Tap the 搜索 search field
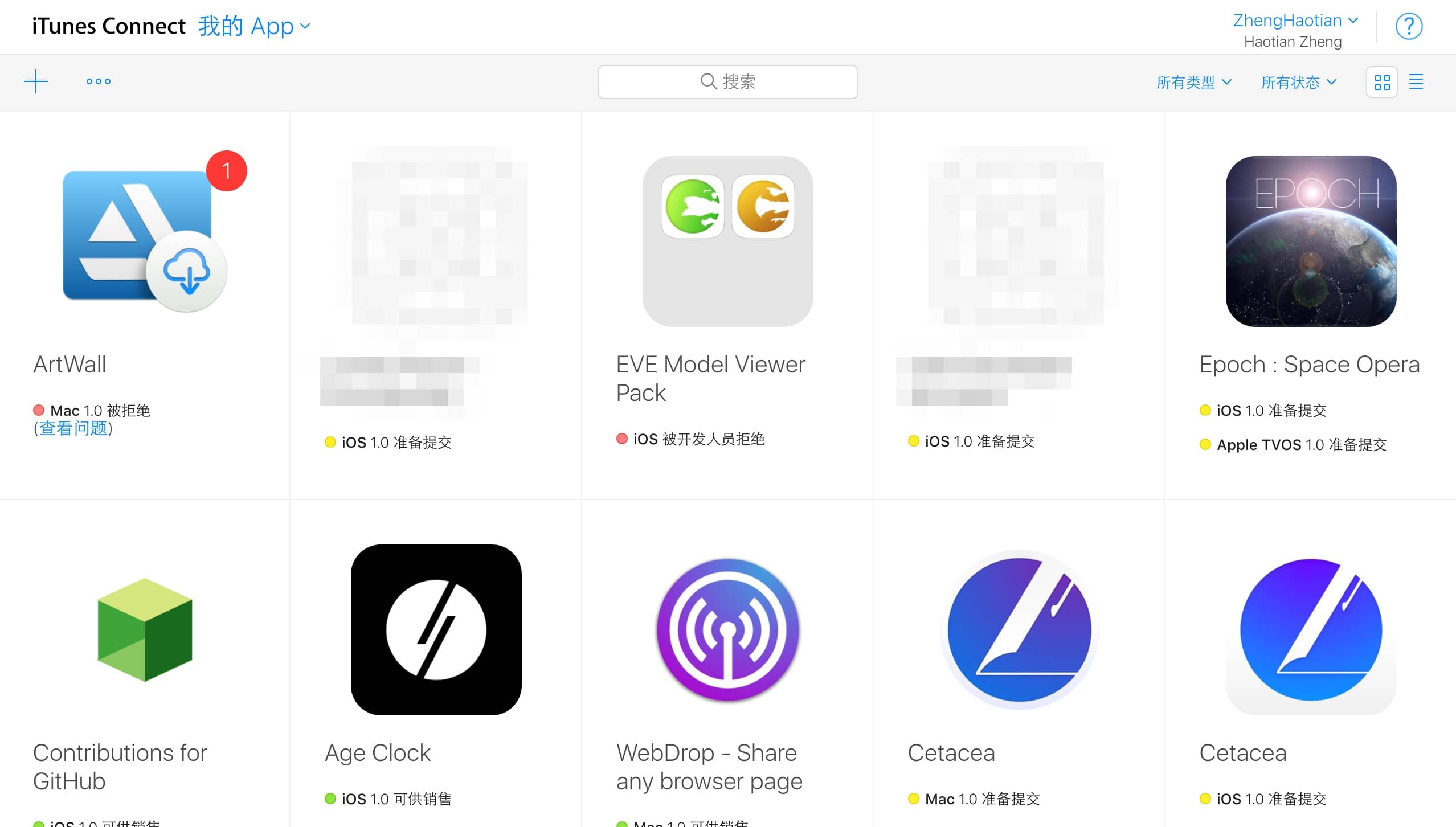This screenshot has width=1456, height=827. (727, 81)
